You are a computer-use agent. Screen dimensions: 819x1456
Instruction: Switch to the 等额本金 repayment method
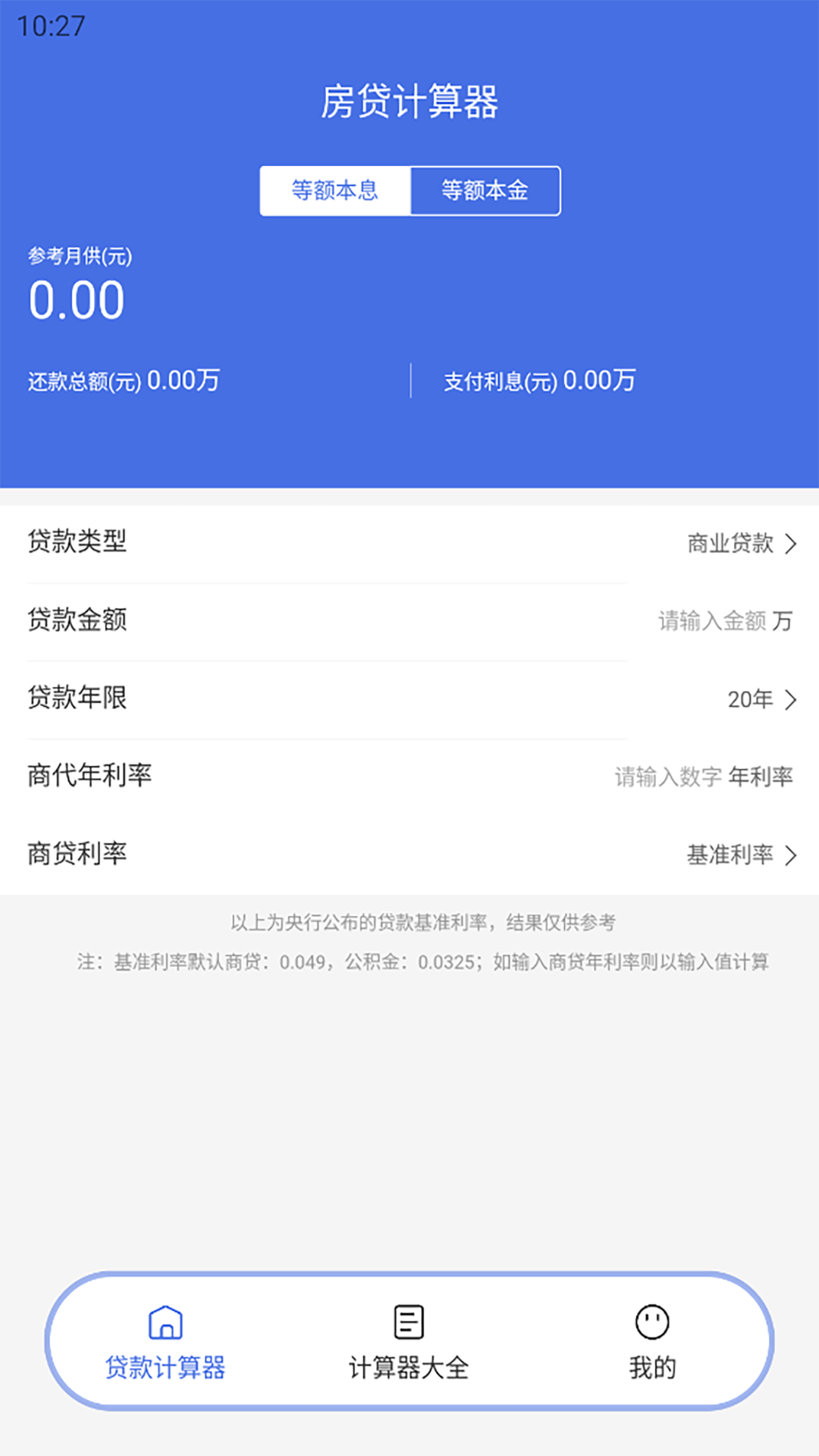pyautogui.click(x=485, y=190)
